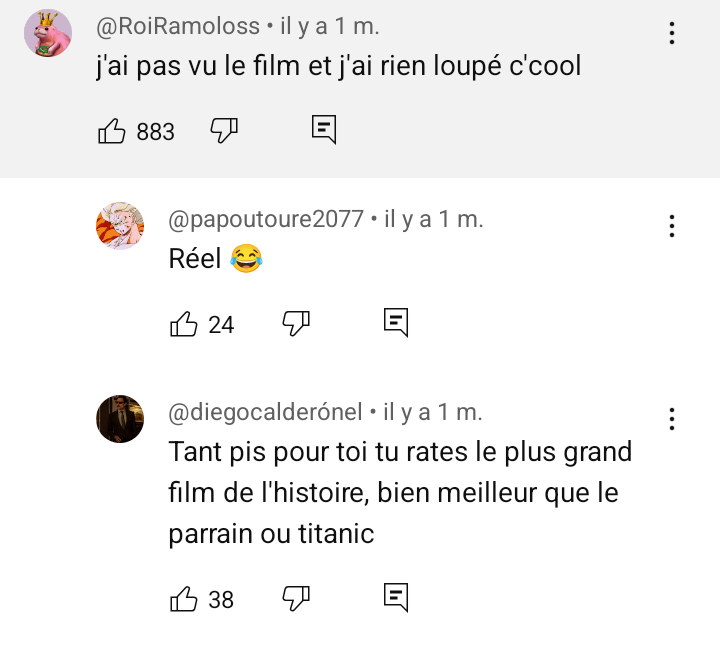Like diegocalderónel's reply
This screenshot has width=720, height=645.
184,599
